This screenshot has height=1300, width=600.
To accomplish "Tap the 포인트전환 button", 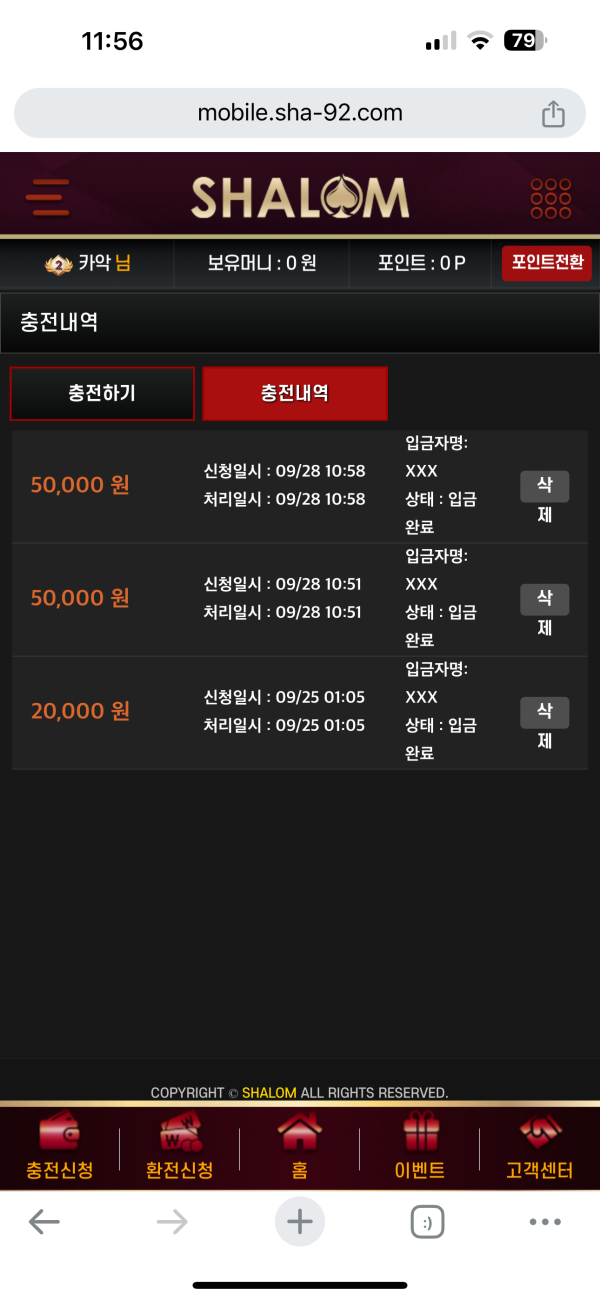I will (546, 263).
